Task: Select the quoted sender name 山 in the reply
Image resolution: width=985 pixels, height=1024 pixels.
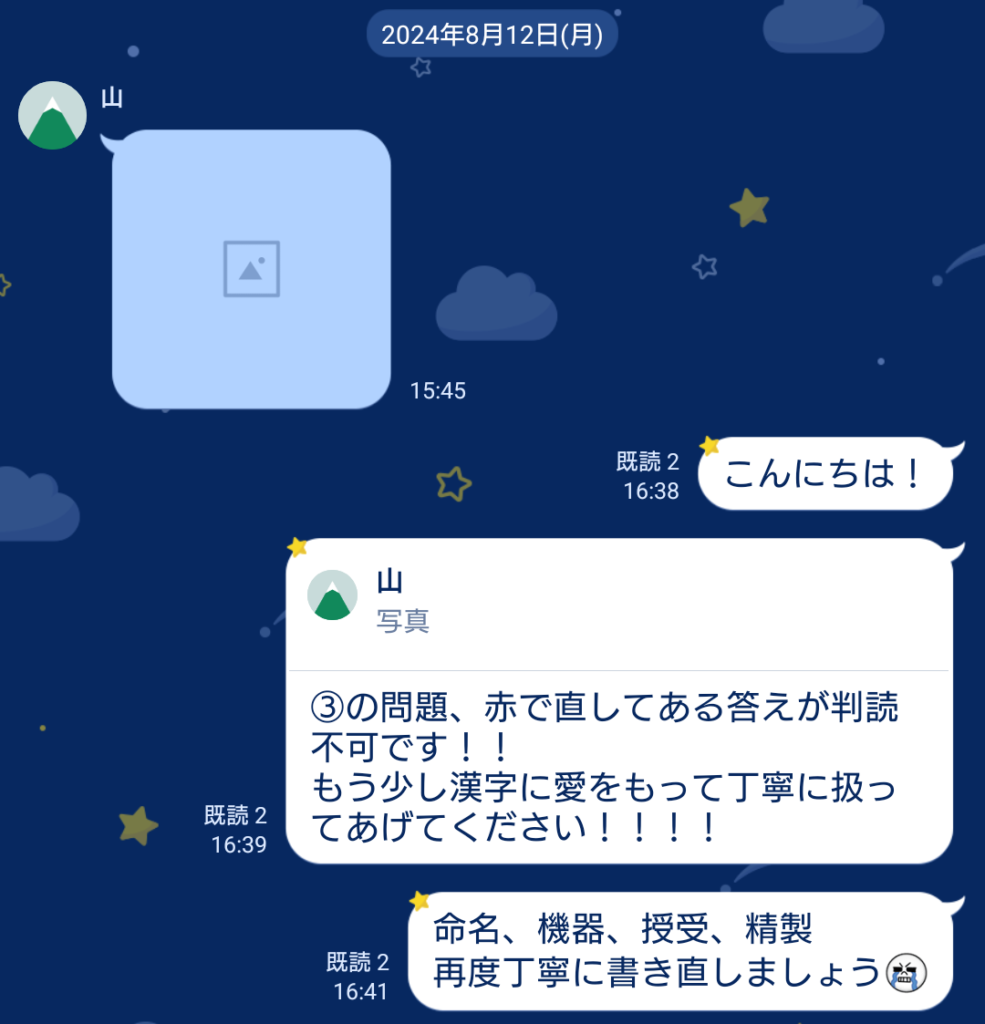Action: (388, 582)
